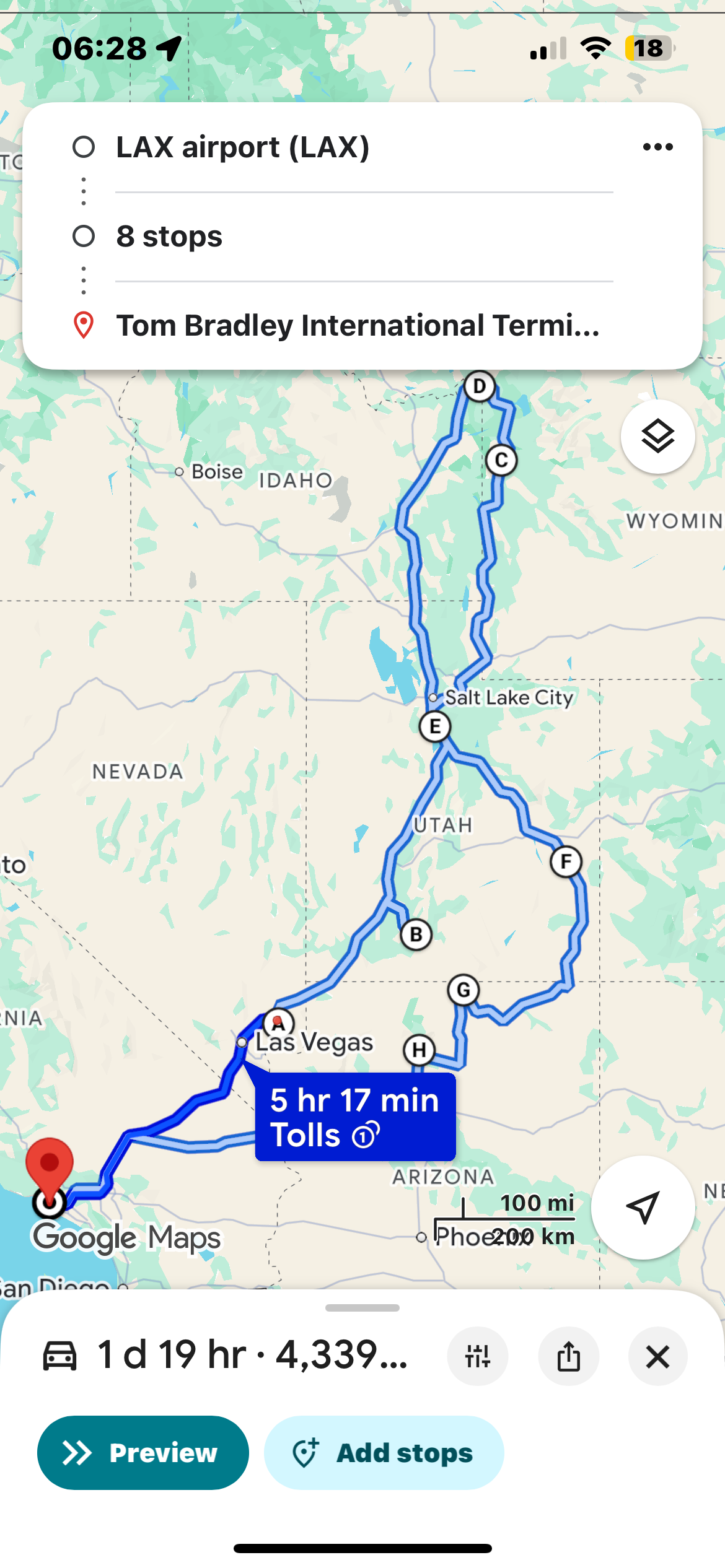Viewport: 725px width, 1568px height.
Task: Tap stop marker E near Salt Lake City
Action: (435, 726)
